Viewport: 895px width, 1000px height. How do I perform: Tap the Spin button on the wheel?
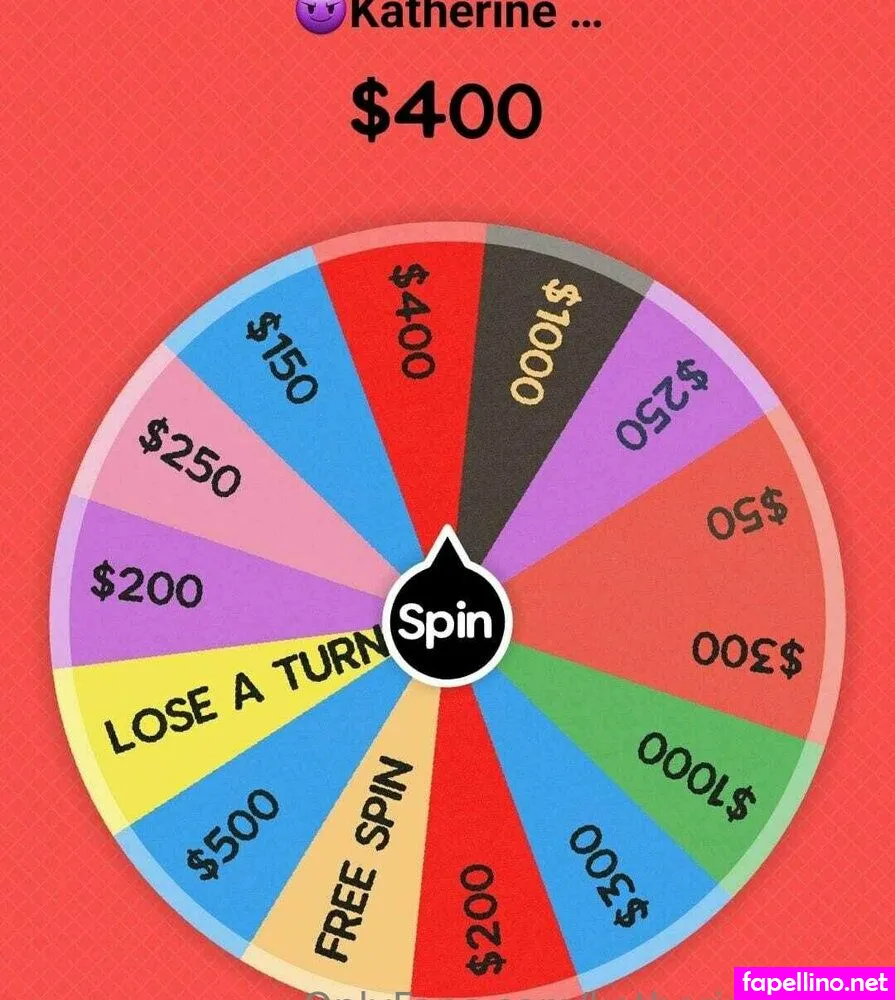pos(447,622)
